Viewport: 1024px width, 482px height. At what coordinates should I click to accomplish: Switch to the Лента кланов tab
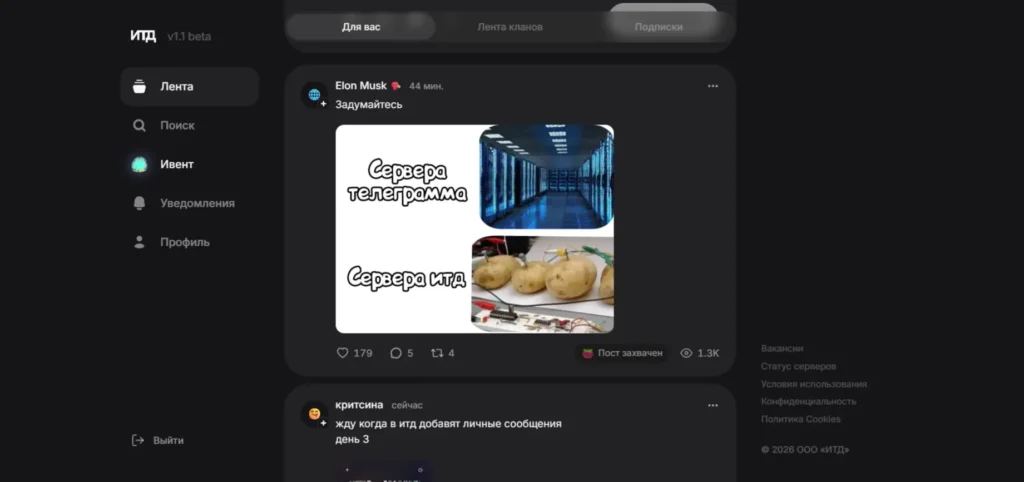[512, 27]
